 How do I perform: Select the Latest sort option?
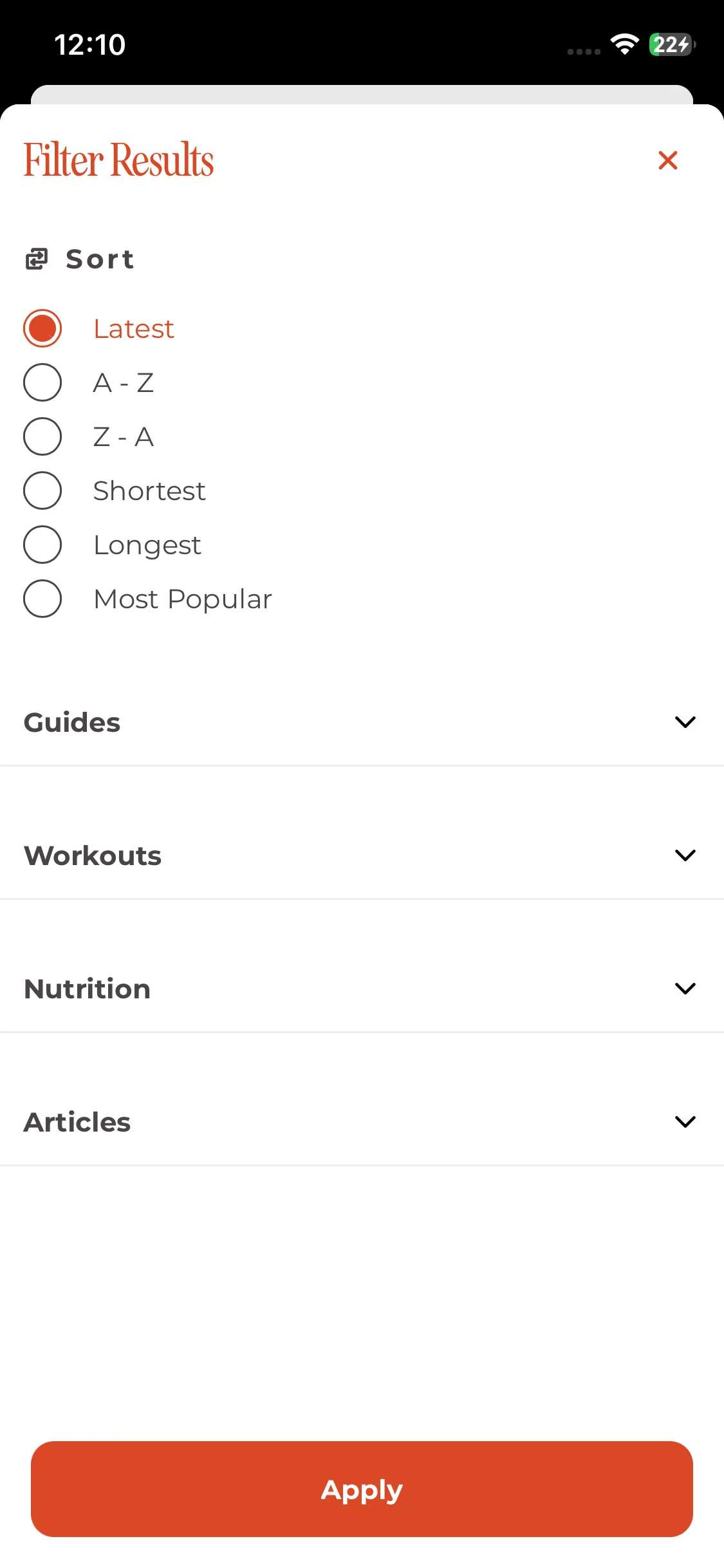pos(42,329)
